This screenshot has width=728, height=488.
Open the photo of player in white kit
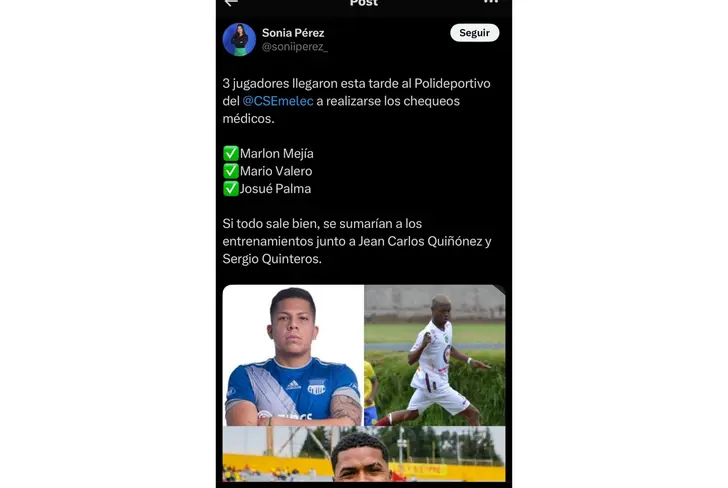pos(435,355)
